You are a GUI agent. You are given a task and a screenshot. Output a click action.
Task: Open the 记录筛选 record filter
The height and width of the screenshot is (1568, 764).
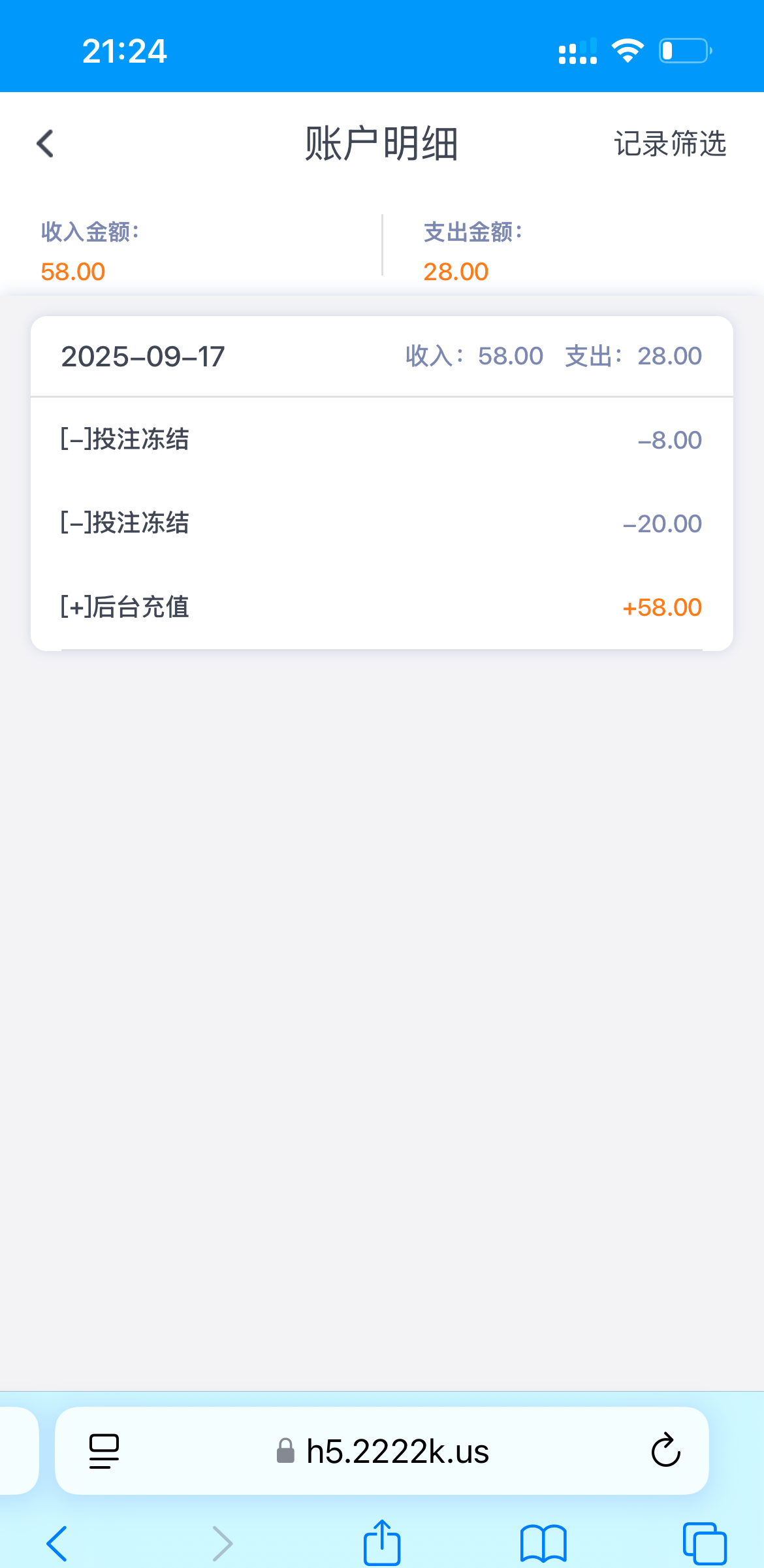669,144
